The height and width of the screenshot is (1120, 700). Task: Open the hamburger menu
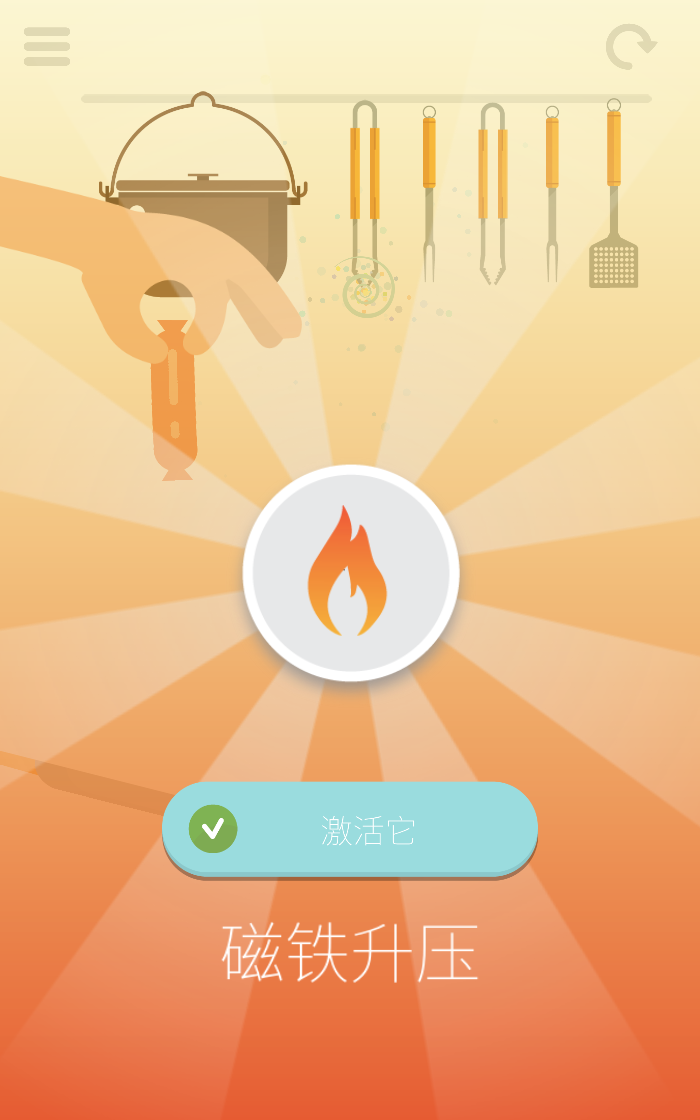coord(47,47)
